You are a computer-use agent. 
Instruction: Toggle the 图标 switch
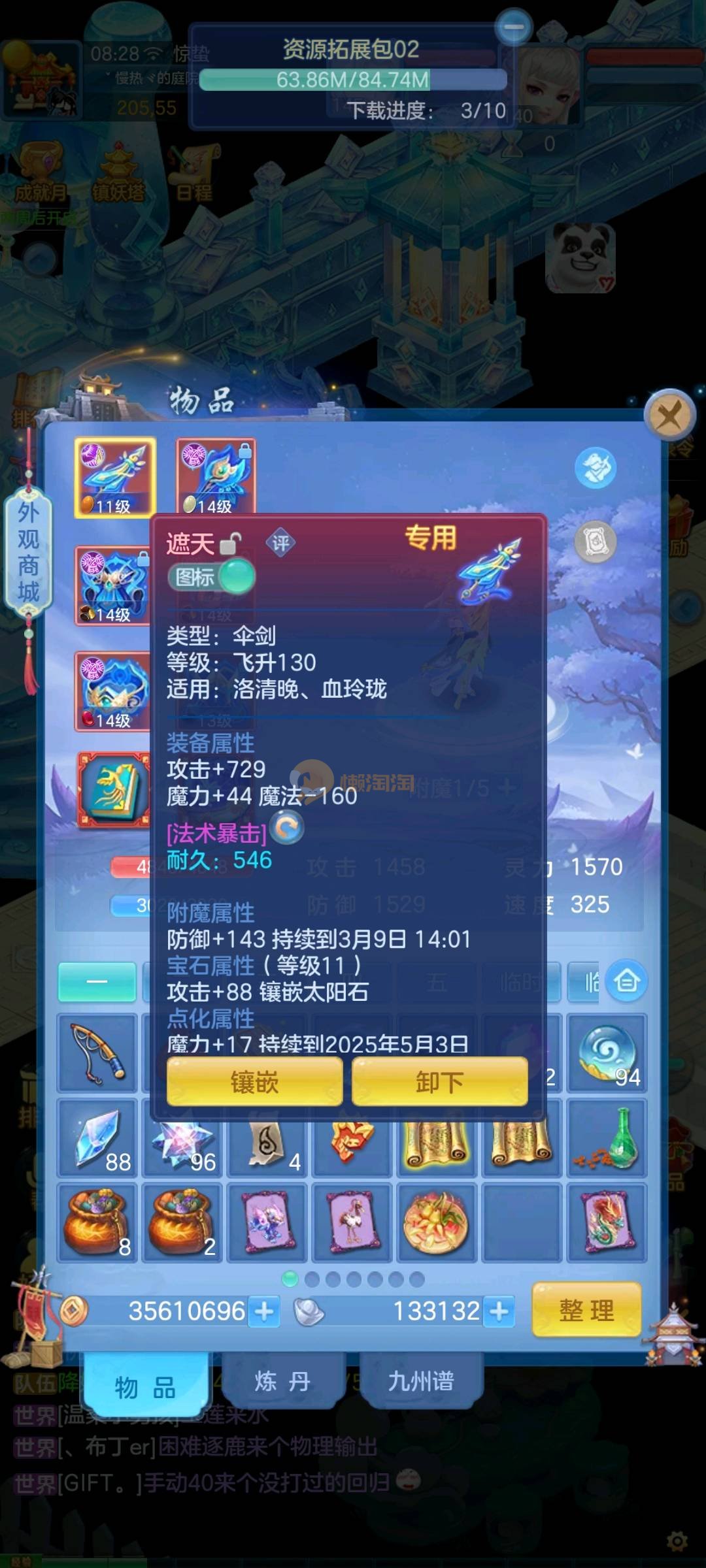(x=212, y=577)
